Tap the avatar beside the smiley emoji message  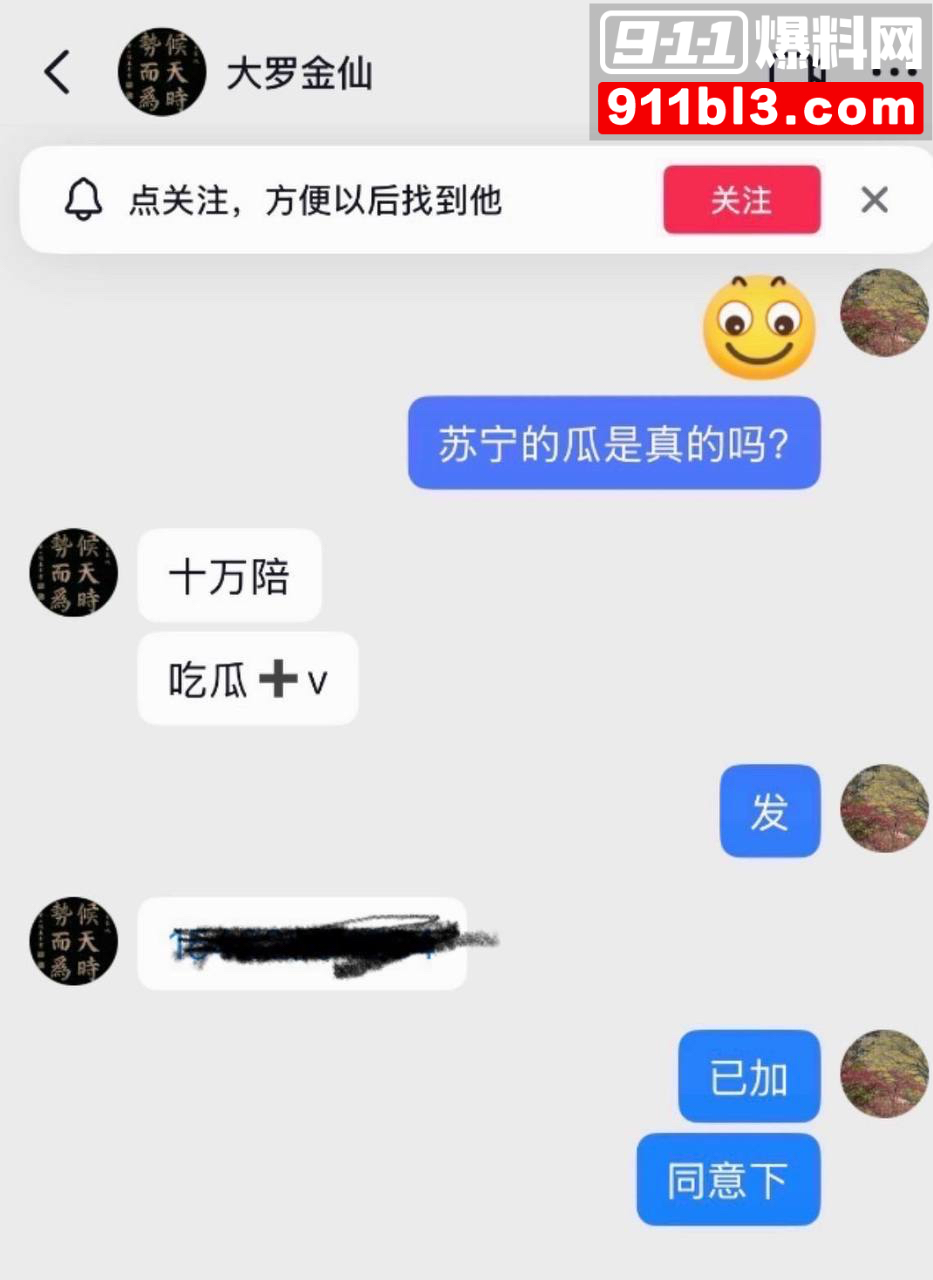coord(884,312)
